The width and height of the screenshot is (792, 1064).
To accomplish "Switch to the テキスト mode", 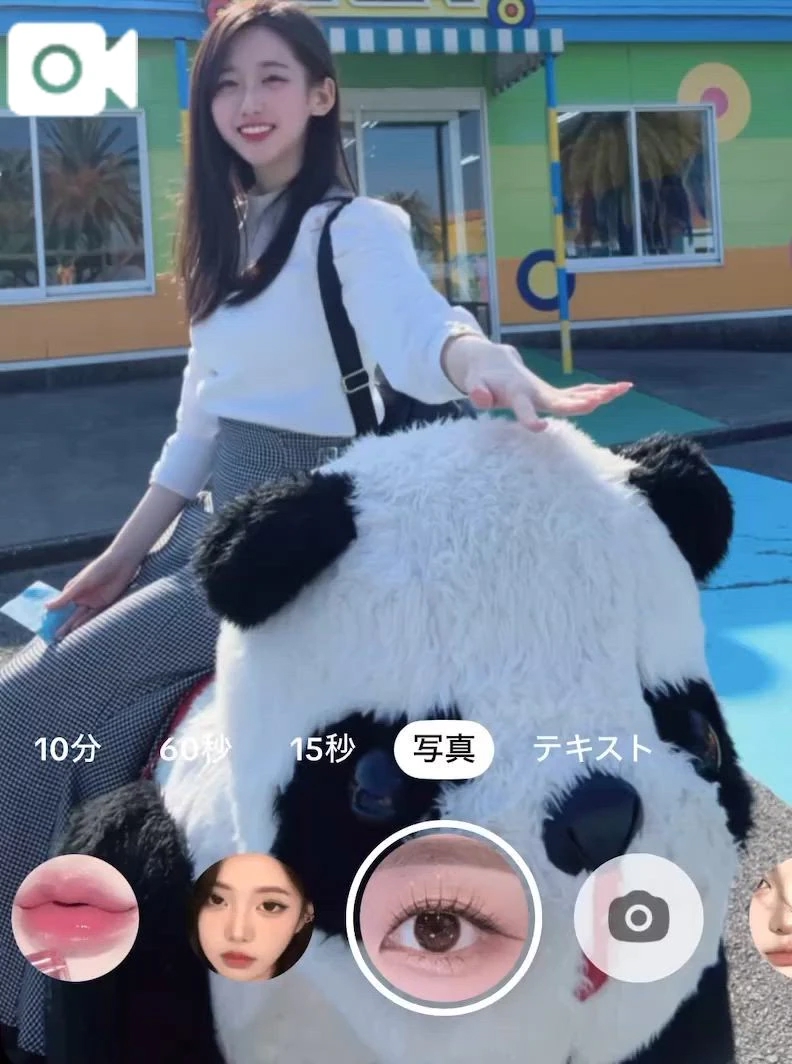I will [592, 750].
